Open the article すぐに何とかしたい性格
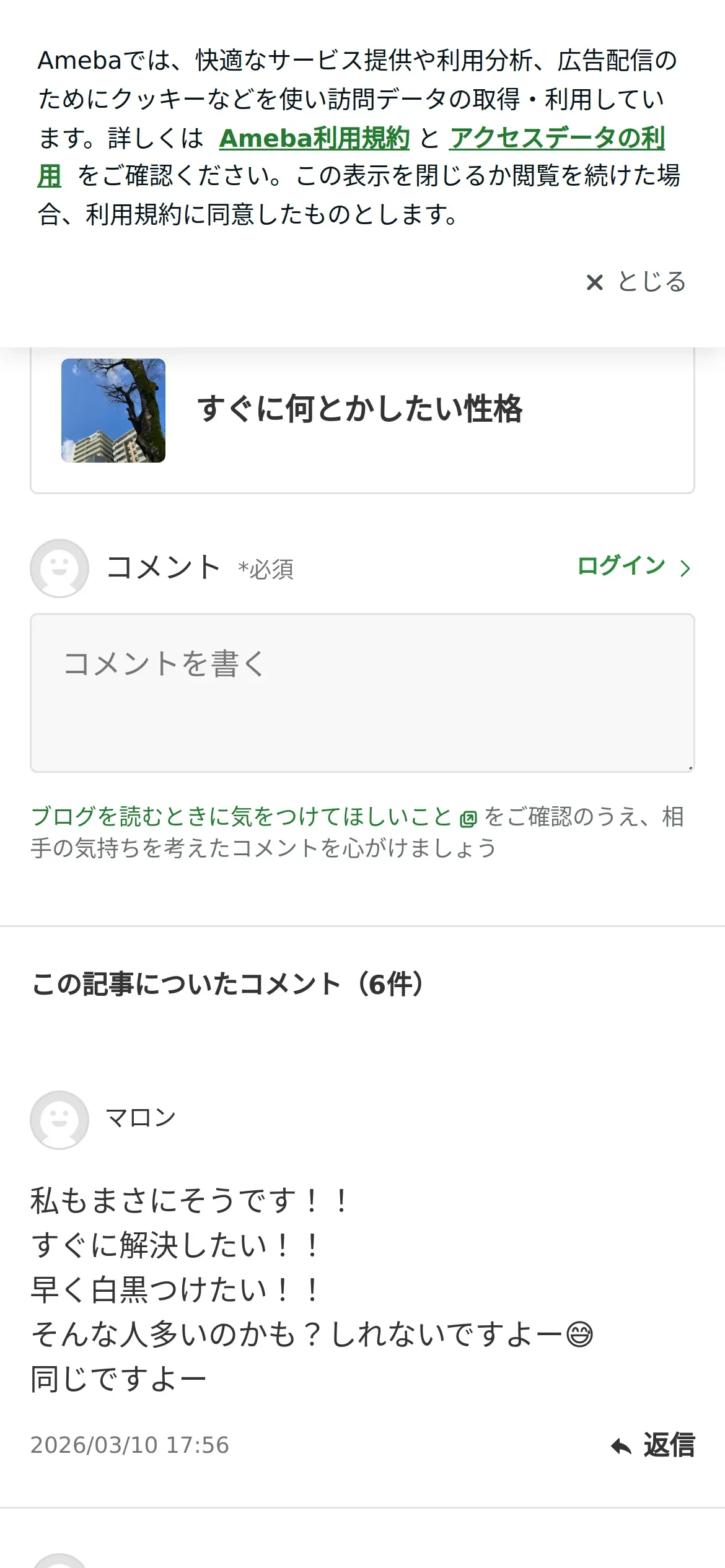This screenshot has height=1568, width=725. click(x=359, y=410)
